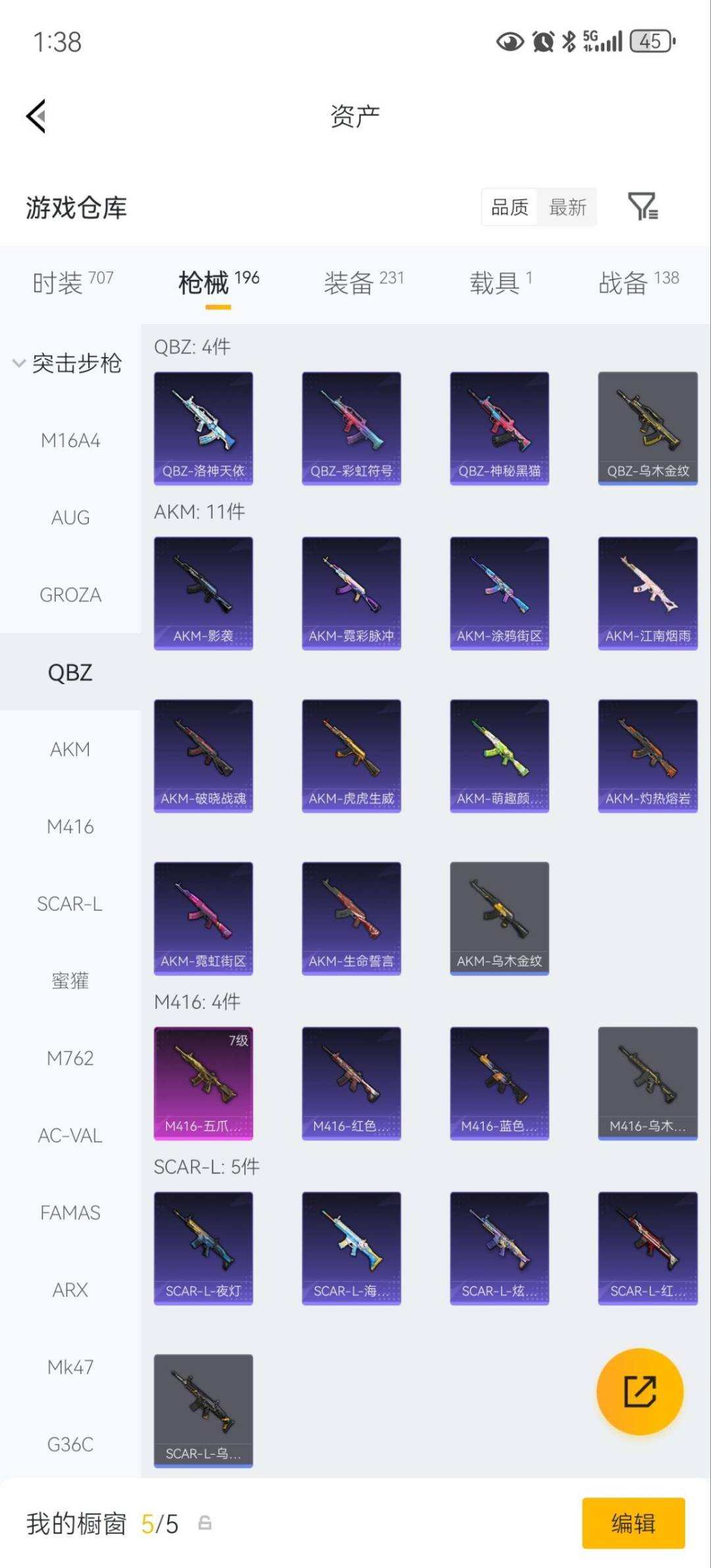The image size is (711, 1568).
Task: Collapse the 突击步枪 category
Action: 68,363
